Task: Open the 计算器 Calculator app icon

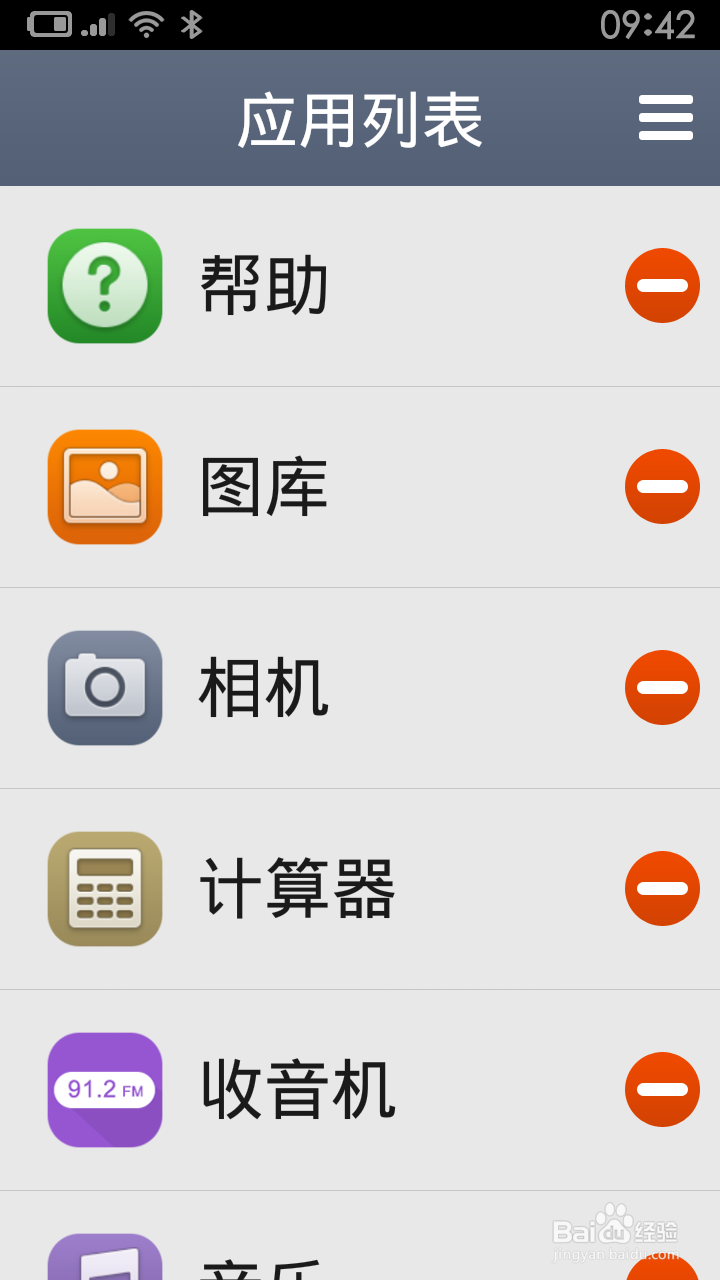Action: (104, 888)
